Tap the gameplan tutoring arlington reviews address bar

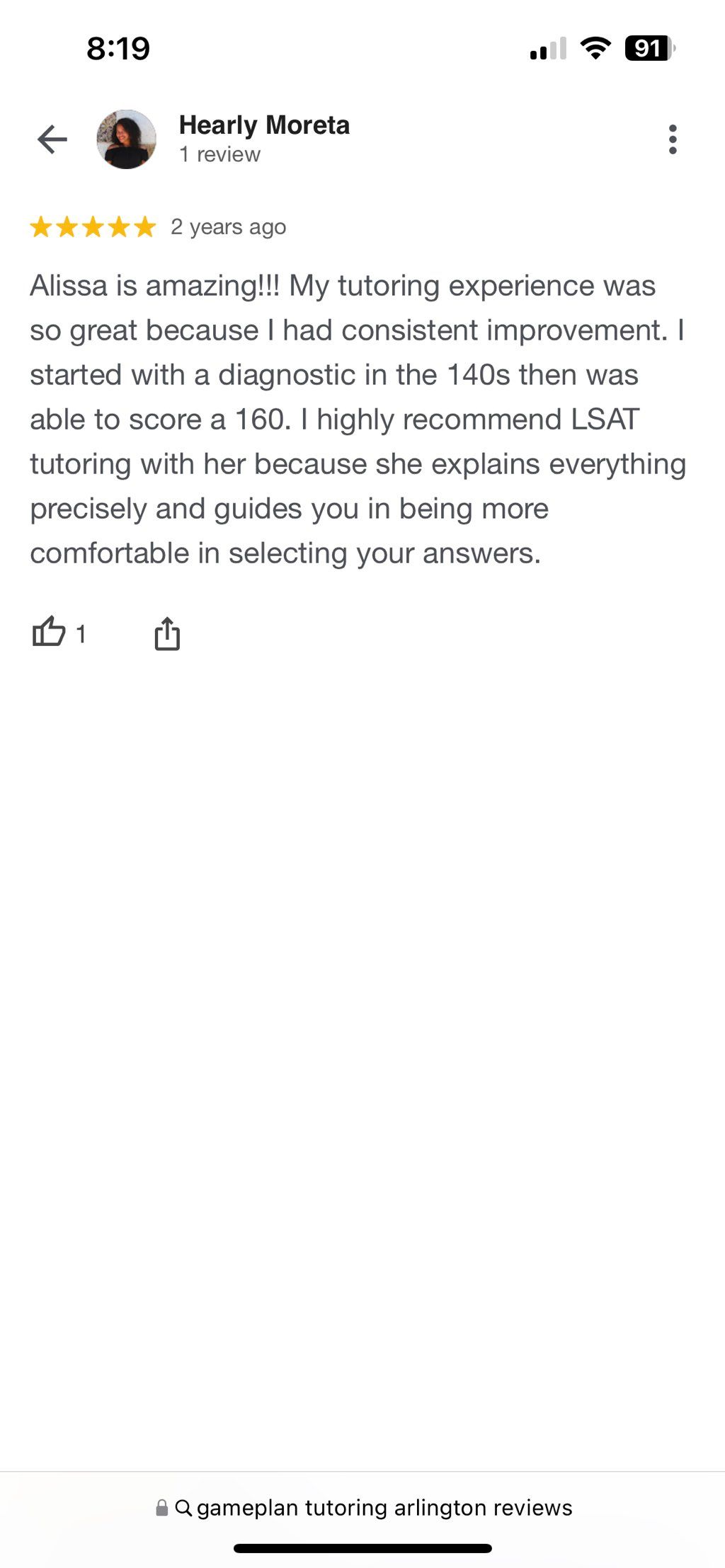363,1507
